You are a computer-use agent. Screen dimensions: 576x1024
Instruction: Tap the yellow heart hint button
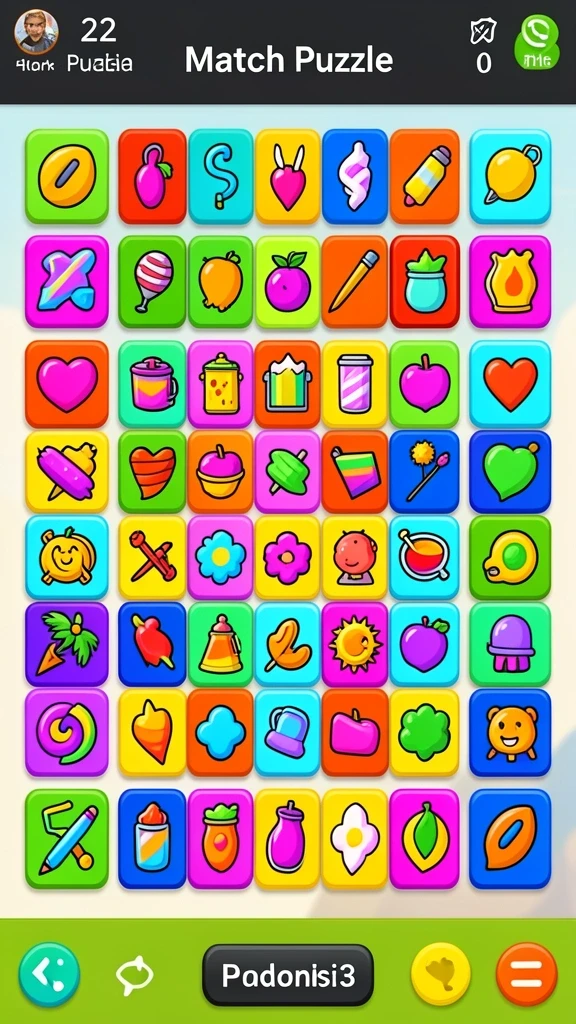click(x=441, y=974)
